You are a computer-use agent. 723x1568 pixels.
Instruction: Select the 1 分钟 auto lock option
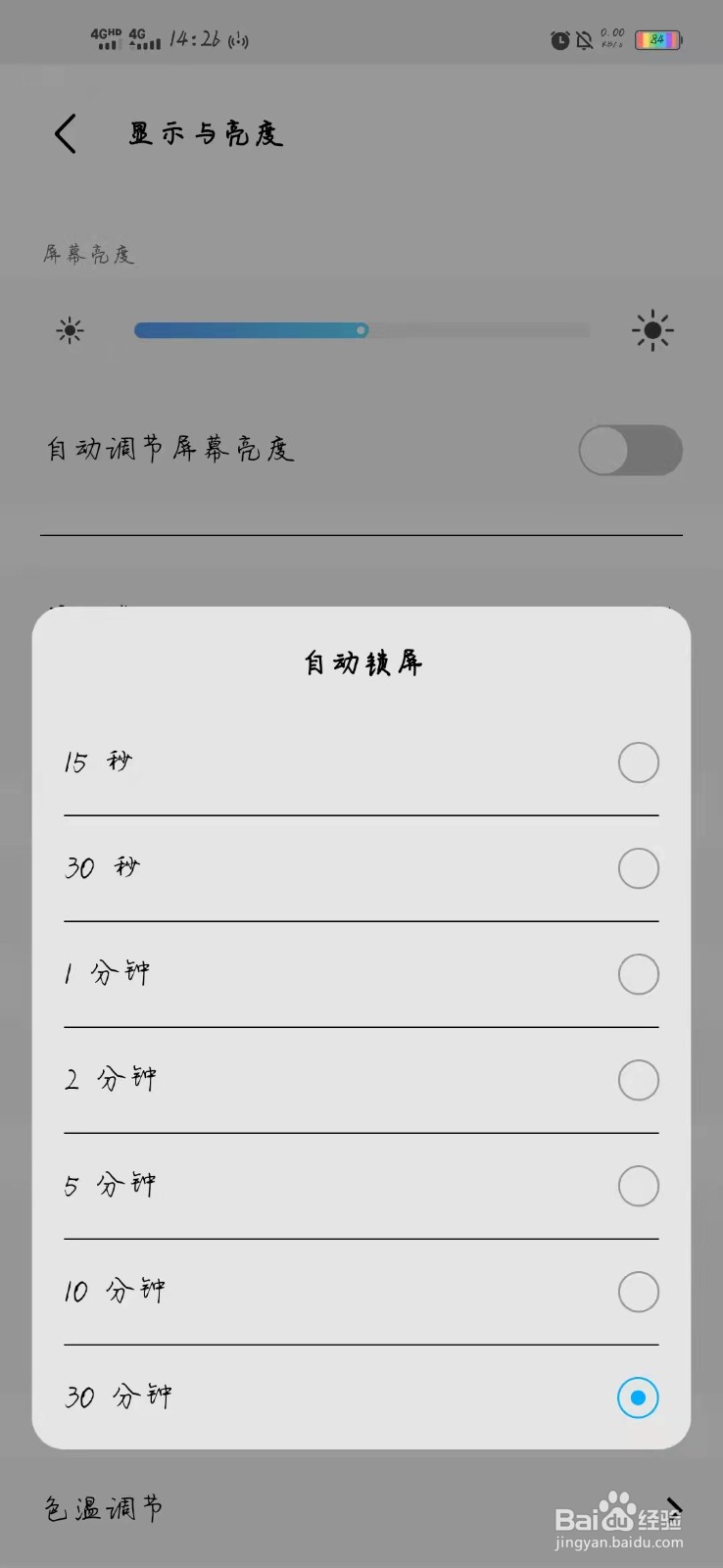[638, 974]
